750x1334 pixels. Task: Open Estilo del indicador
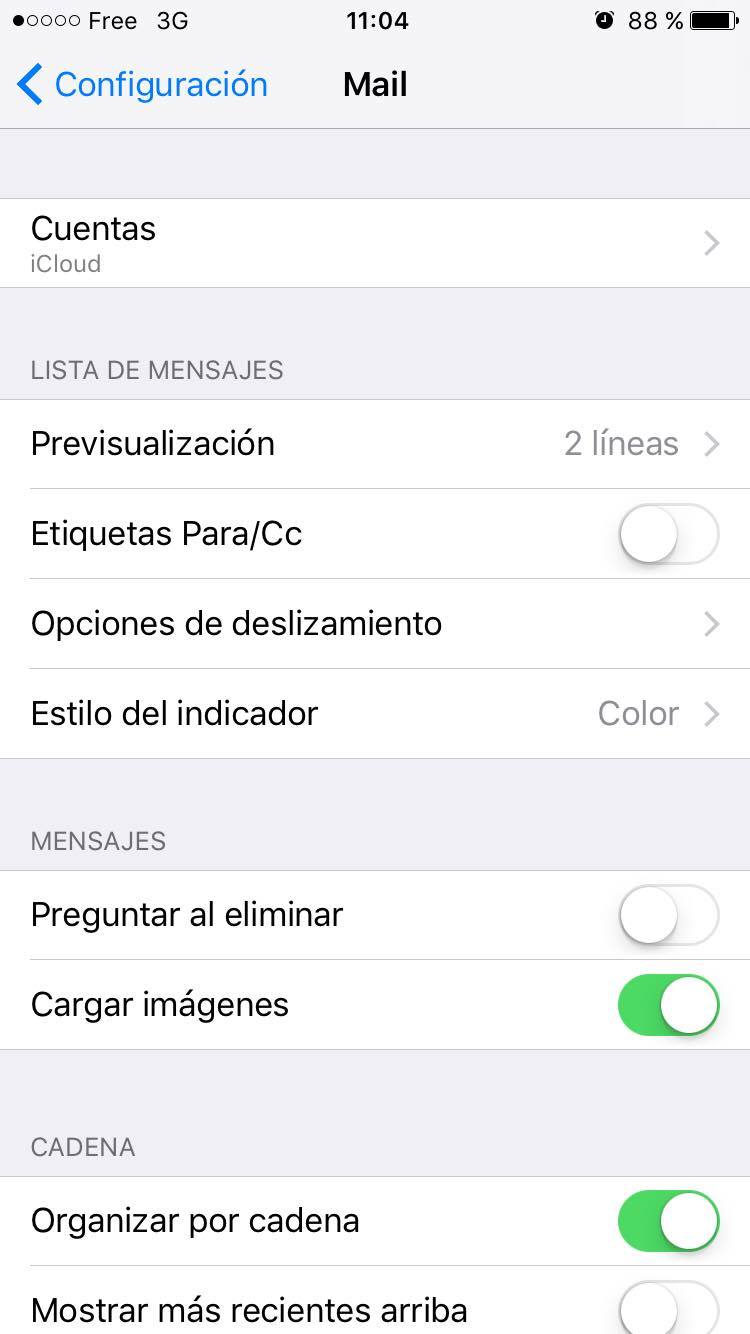(x=375, y=714)
